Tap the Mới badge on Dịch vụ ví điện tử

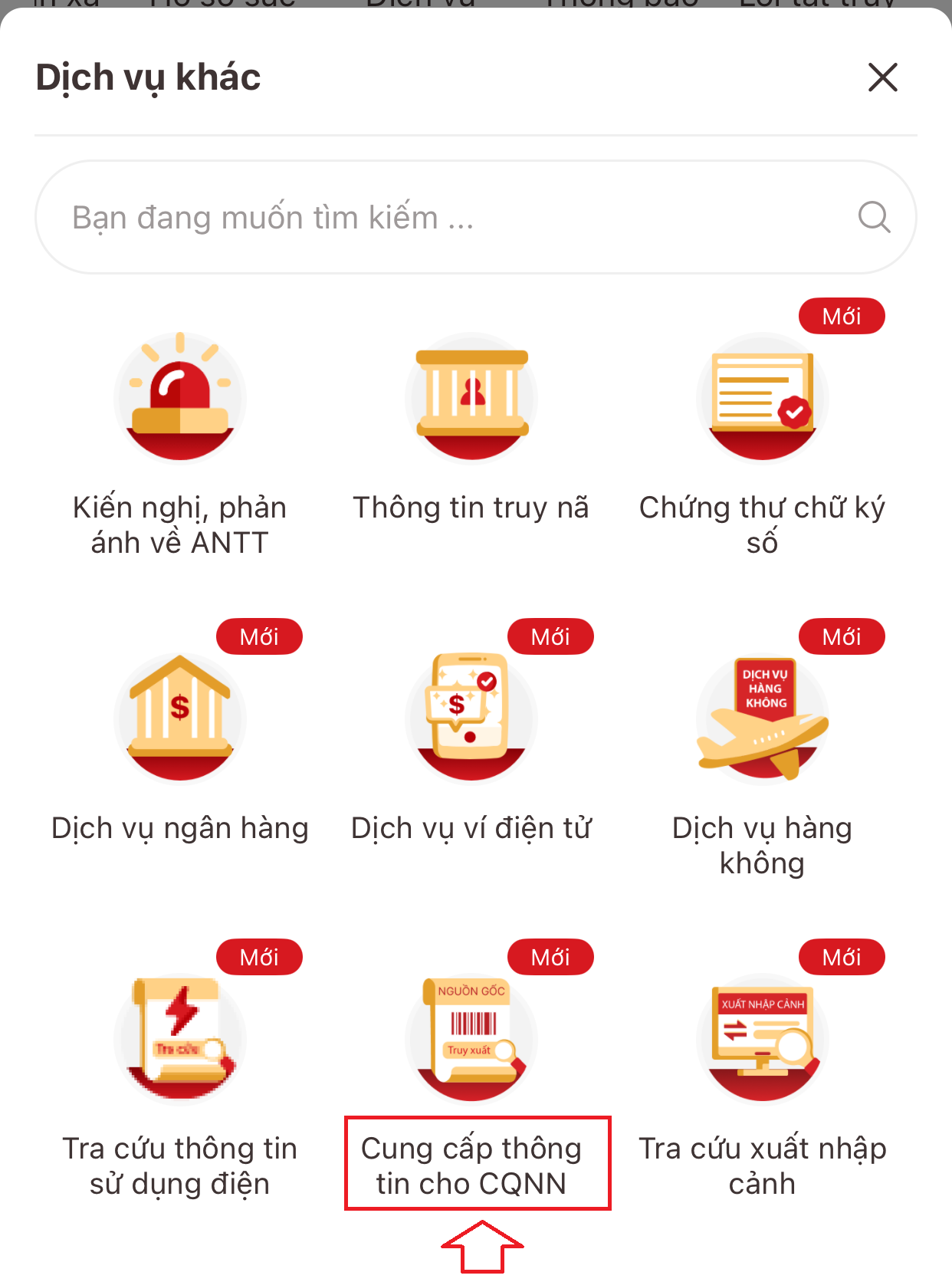[x=551, y=636]
